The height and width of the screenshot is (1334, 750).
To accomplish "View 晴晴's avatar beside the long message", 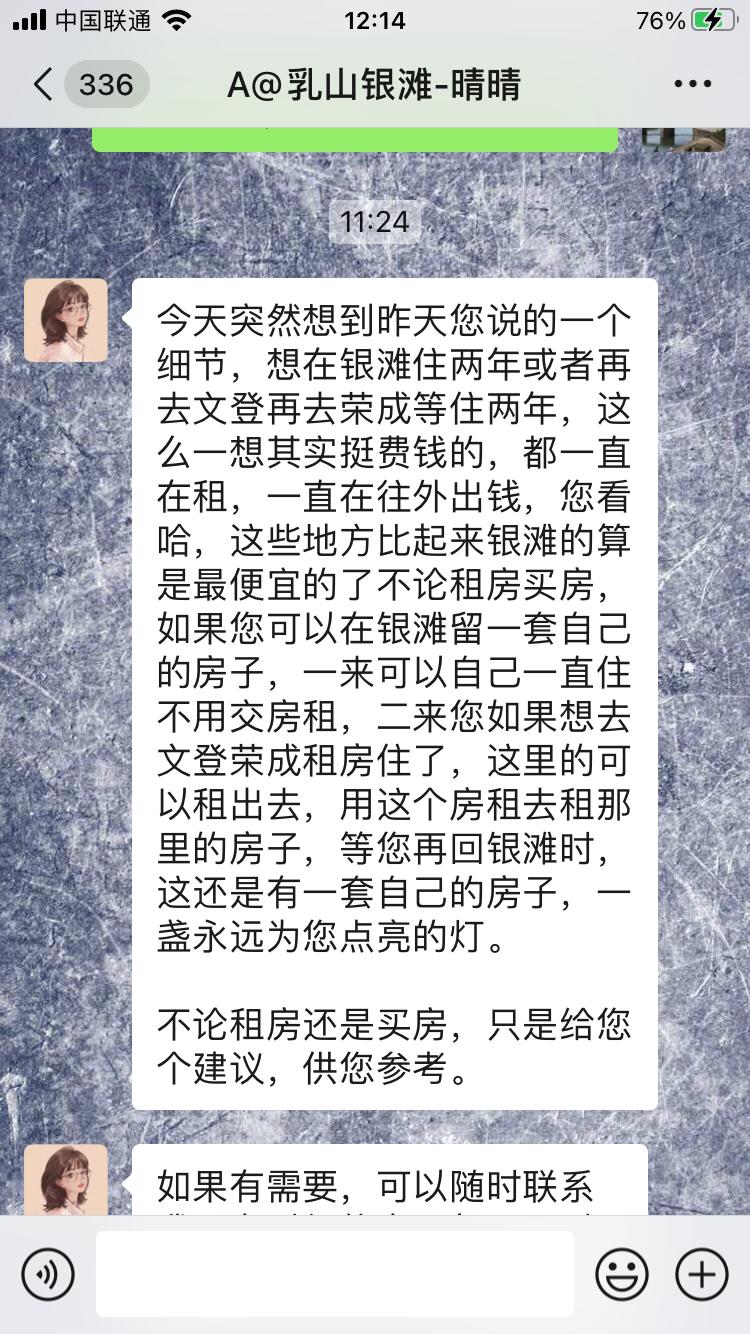I will tap(66, 320).
